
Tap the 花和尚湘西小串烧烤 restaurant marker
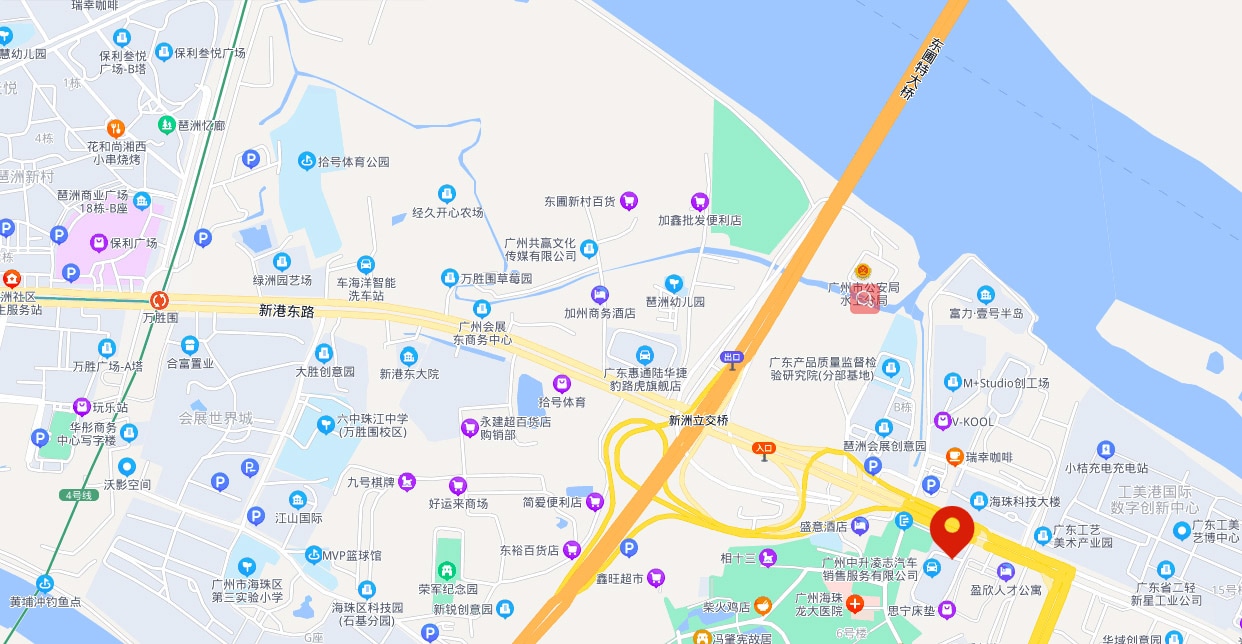pos(115,128)
